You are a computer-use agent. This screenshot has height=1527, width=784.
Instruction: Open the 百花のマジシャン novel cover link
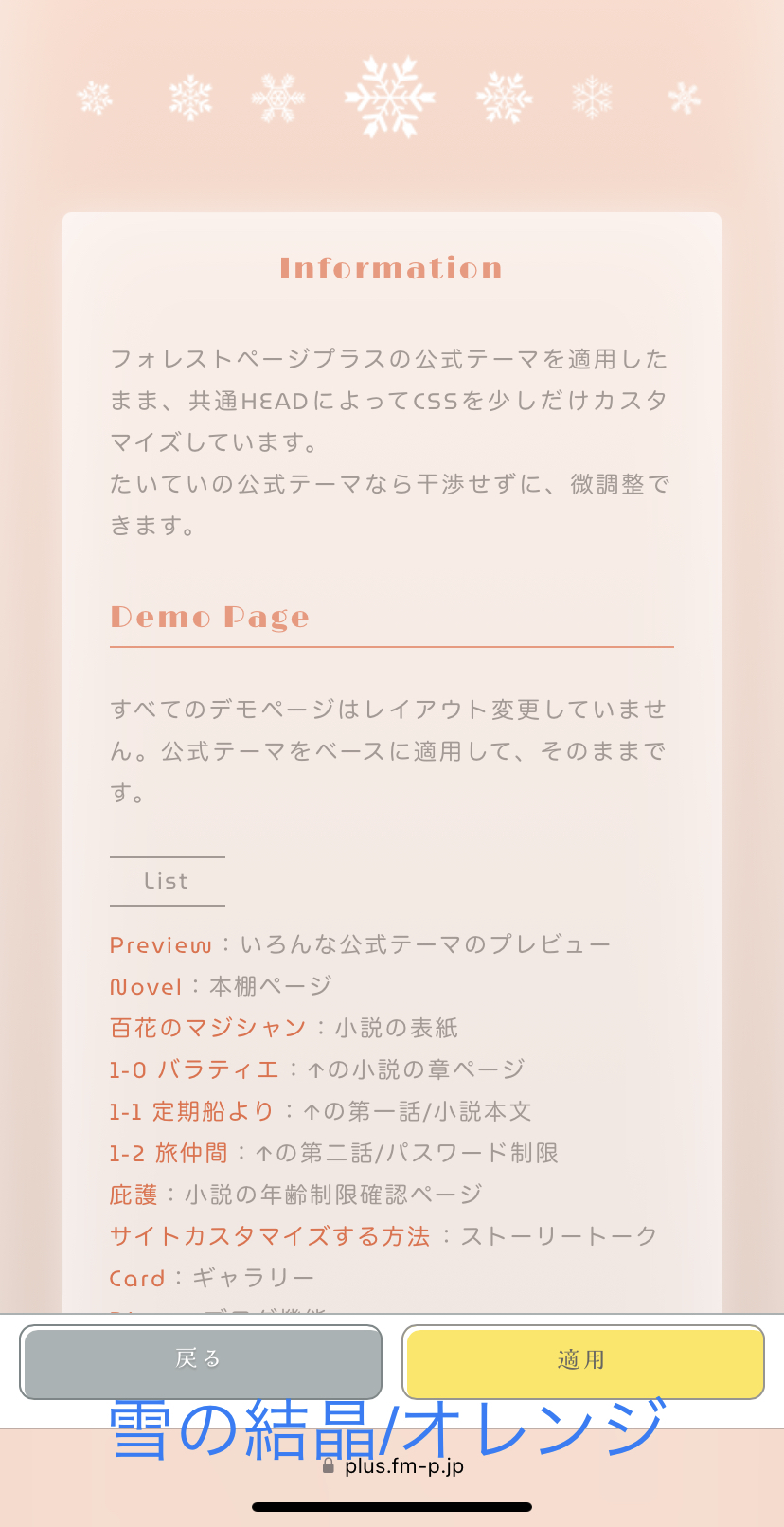coord(208,1028)
